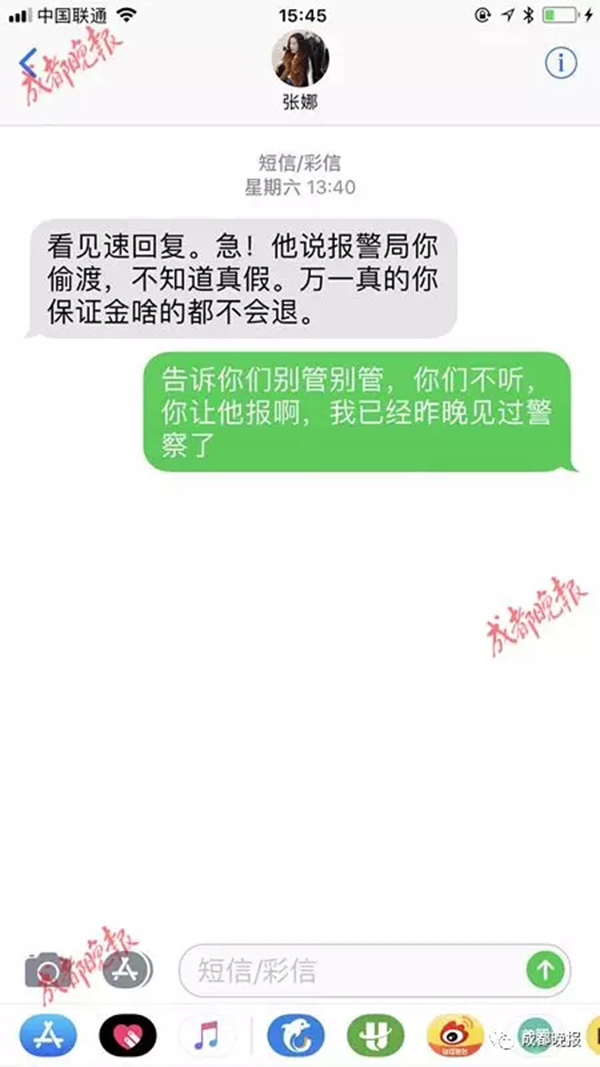Open the Weibo app in drawer
Screen dimensions: 600x1067
click(x=455, y=1035)
